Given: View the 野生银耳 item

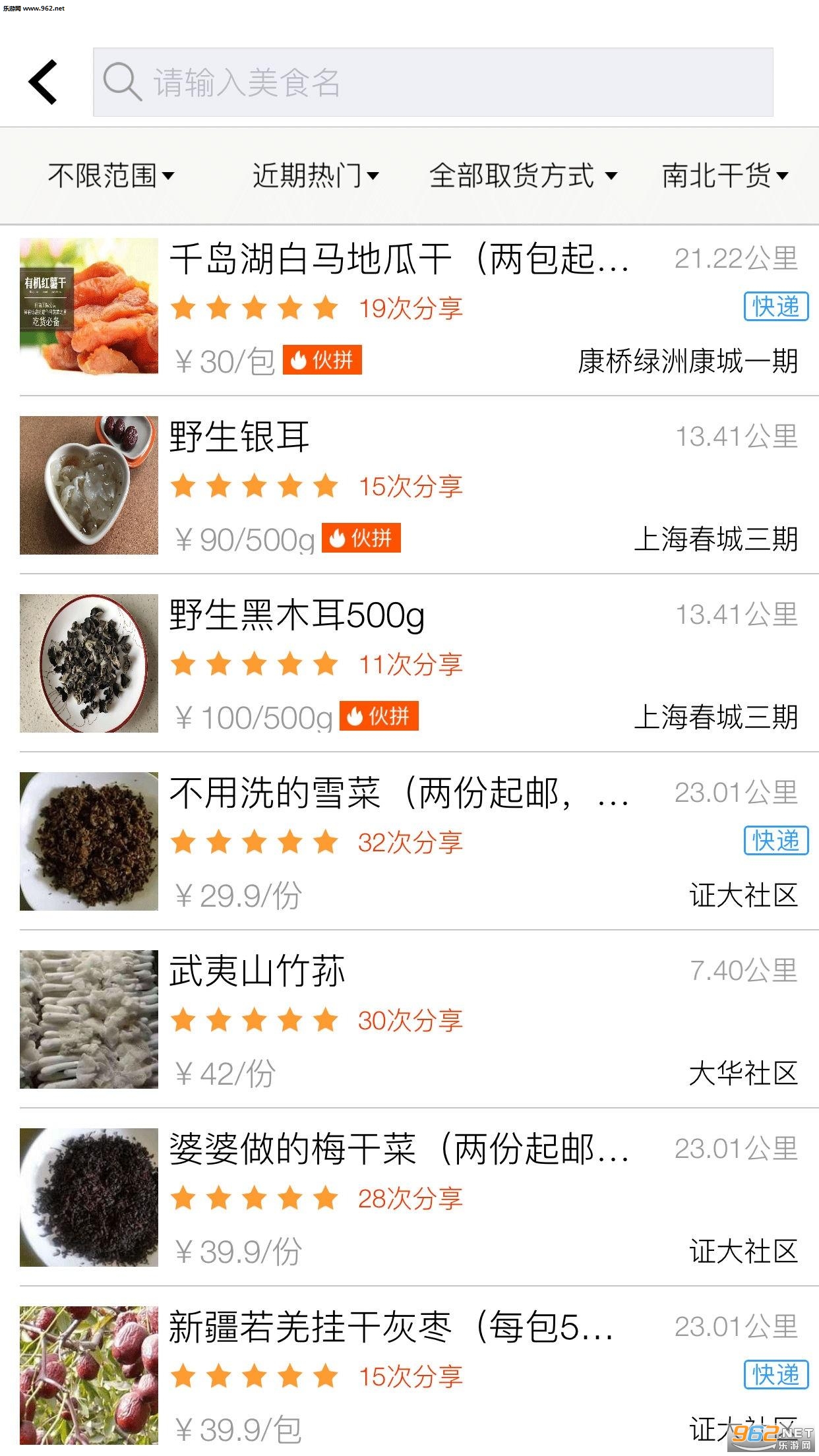Looking at the screenshot, I should [239, 437].
